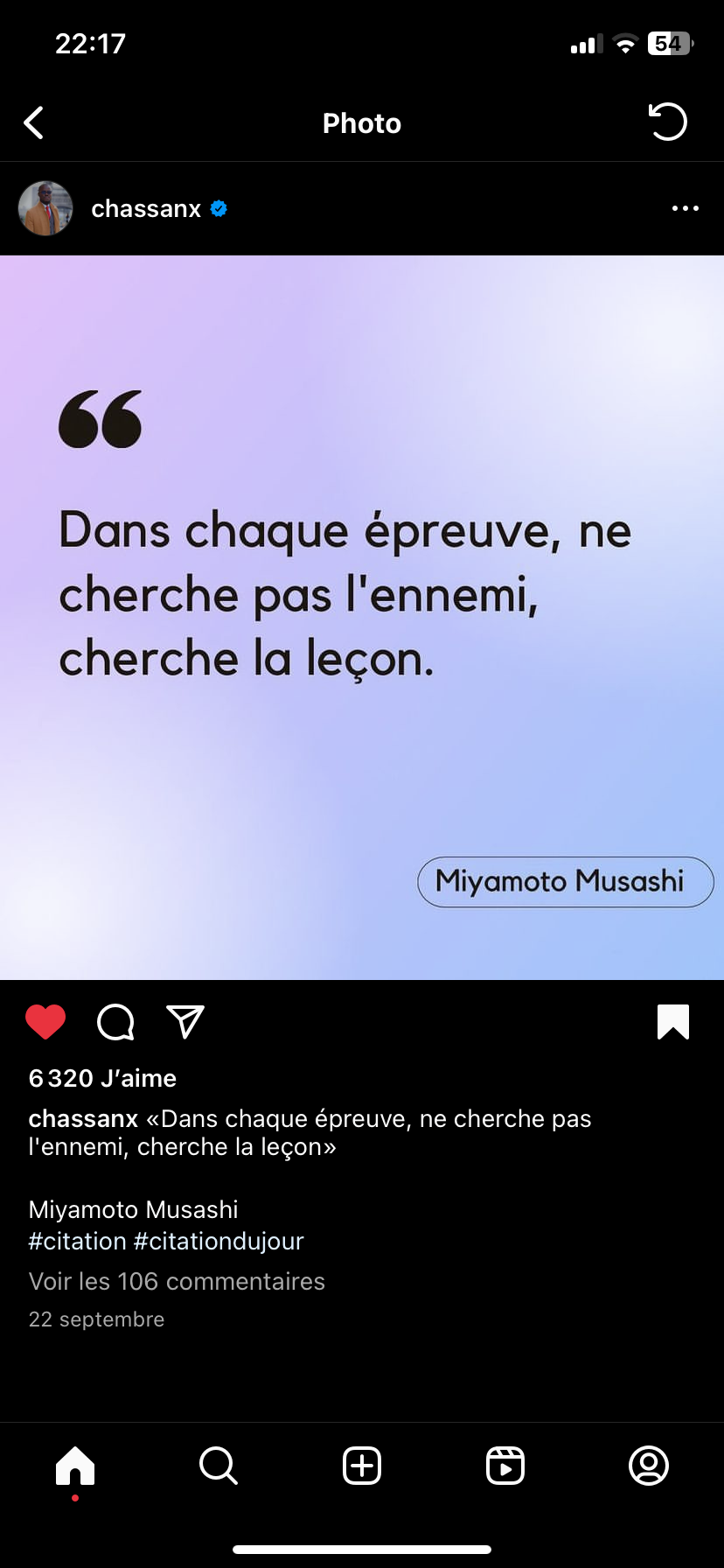Open chassanx profile picture
The width and height of the screenshot is (724, 1568).
coord(45,208)
